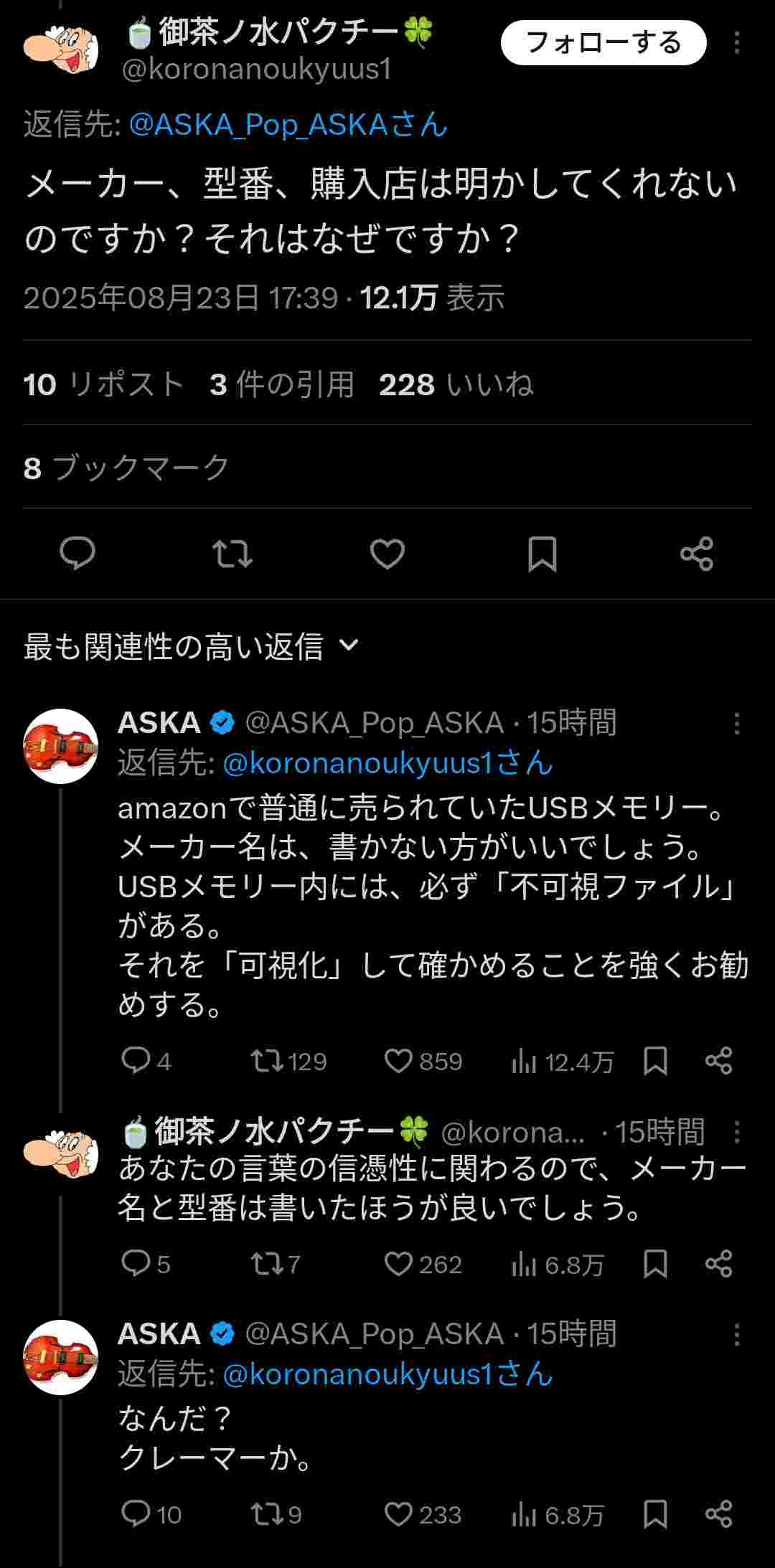The image size is (775, 1568).
Task: Tap the フォローする button
Action: coord(603,43)
